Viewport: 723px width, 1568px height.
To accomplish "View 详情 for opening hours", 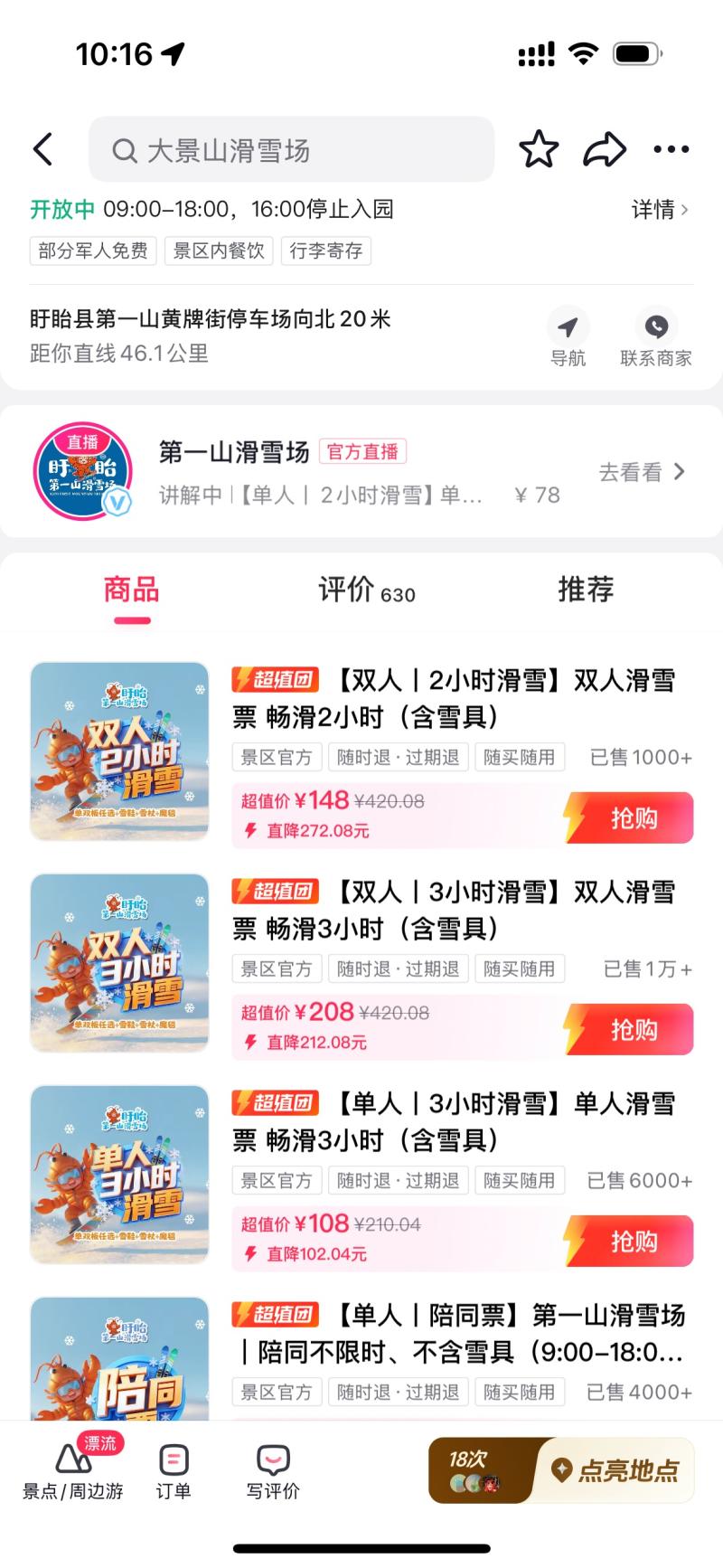I will [660, 210].
